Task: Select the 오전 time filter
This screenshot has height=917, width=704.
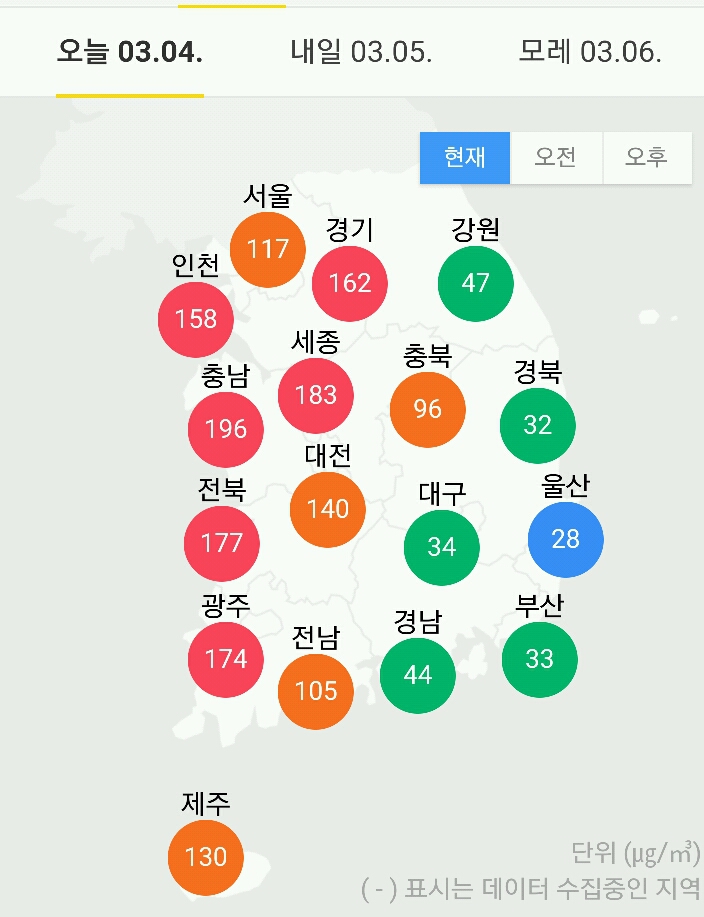Action: coord(556,158)
